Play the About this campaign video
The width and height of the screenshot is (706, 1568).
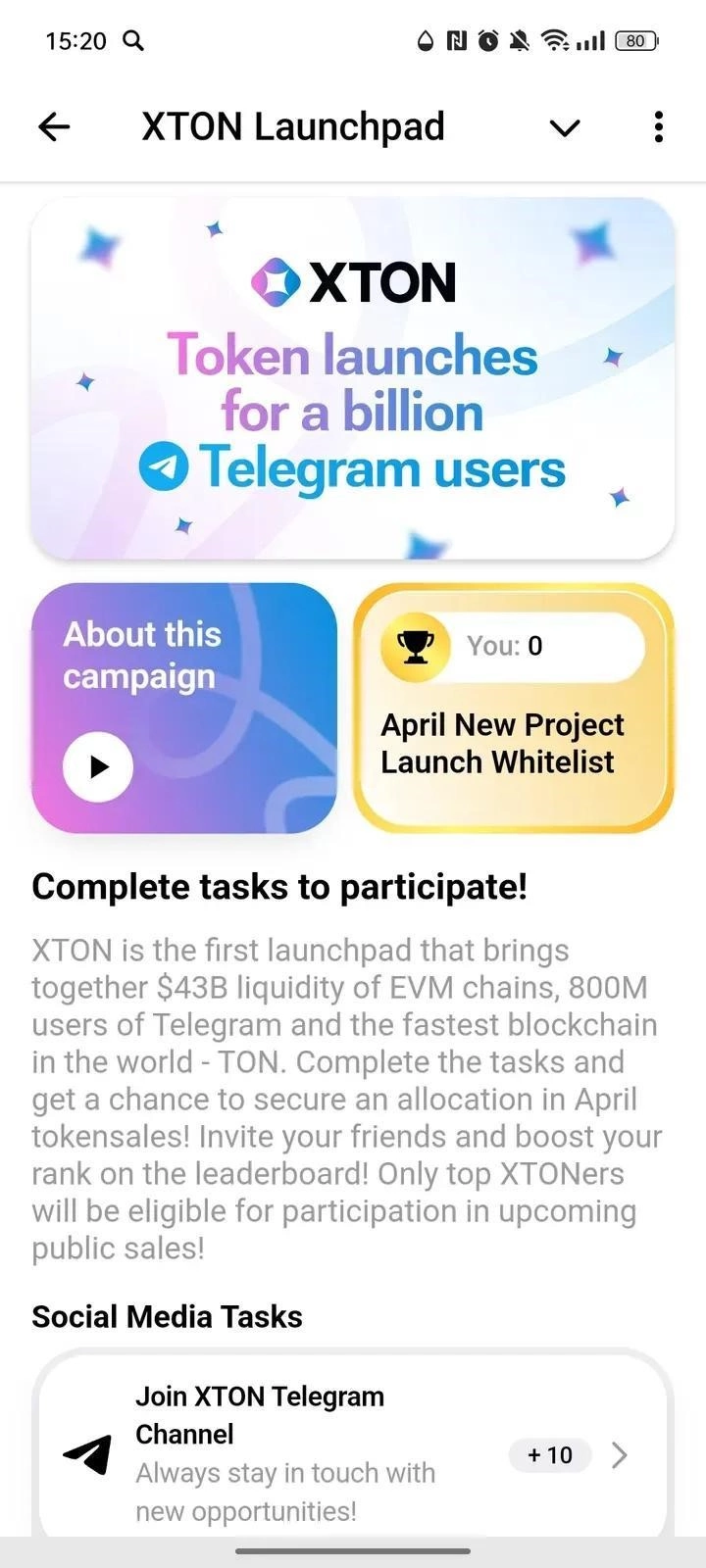click(98, 766)
